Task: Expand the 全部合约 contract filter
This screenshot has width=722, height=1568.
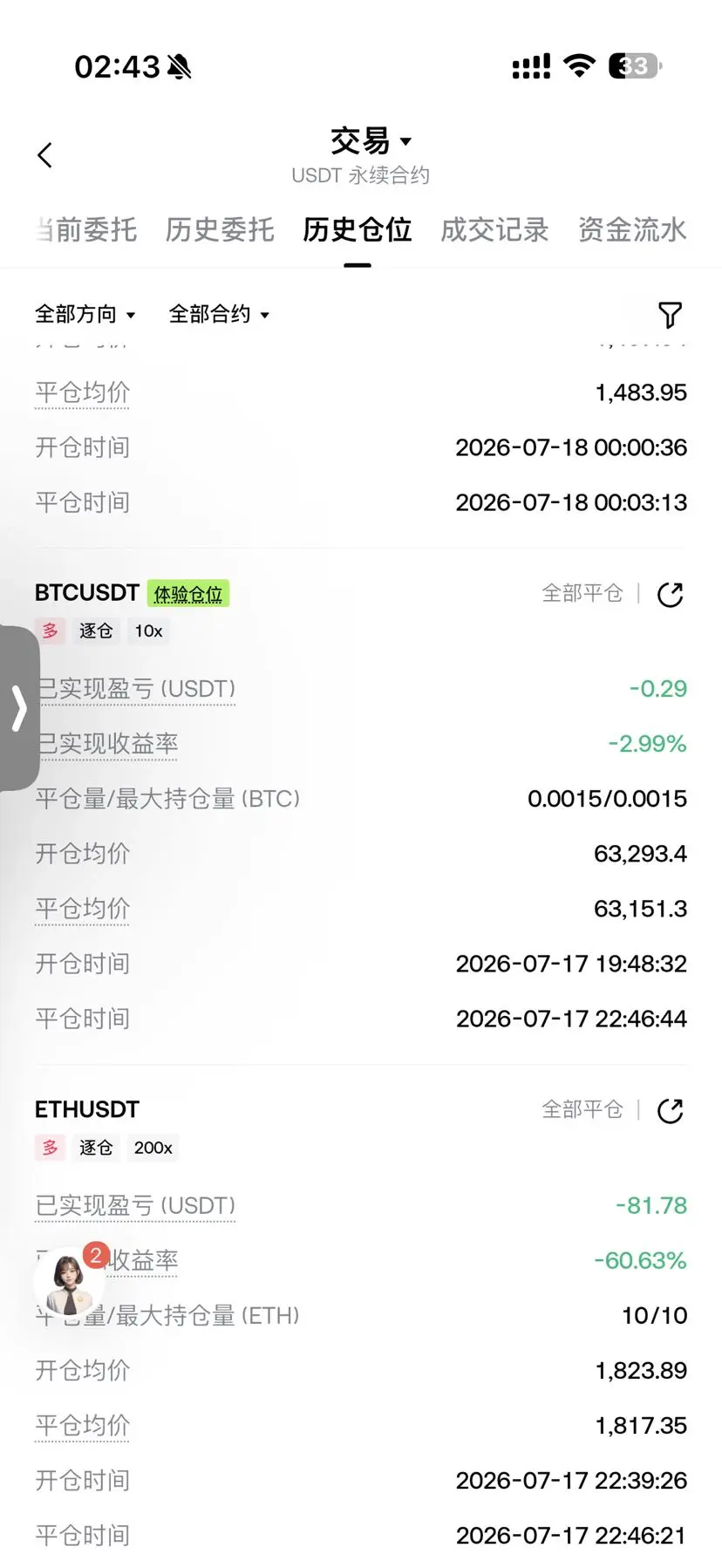Action: pos(219,314)
